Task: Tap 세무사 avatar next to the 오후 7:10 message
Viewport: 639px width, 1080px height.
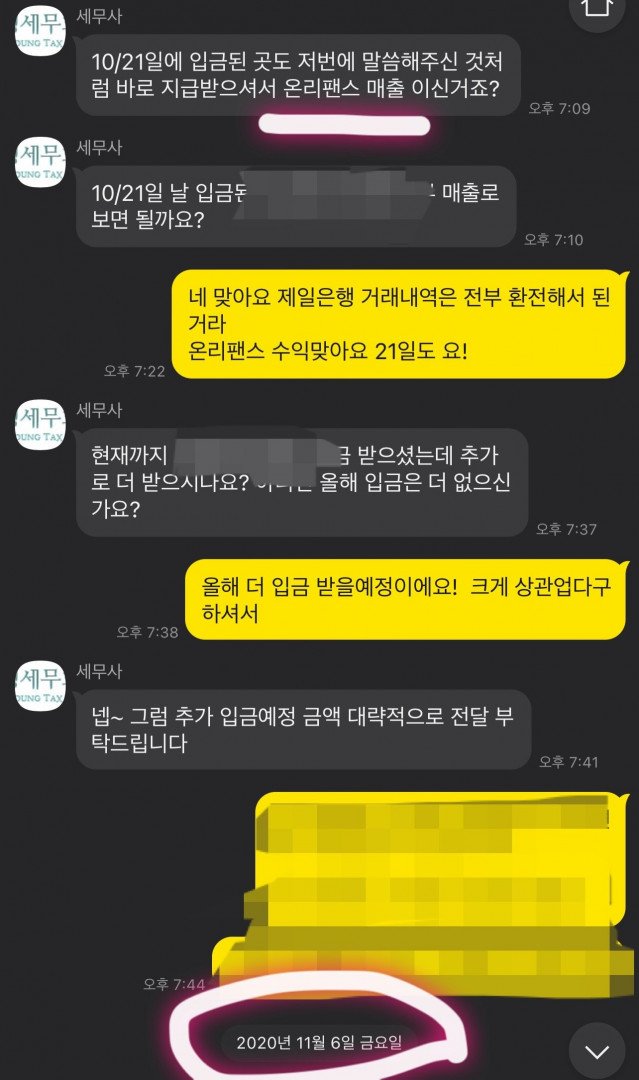Action: pos(40,163)
